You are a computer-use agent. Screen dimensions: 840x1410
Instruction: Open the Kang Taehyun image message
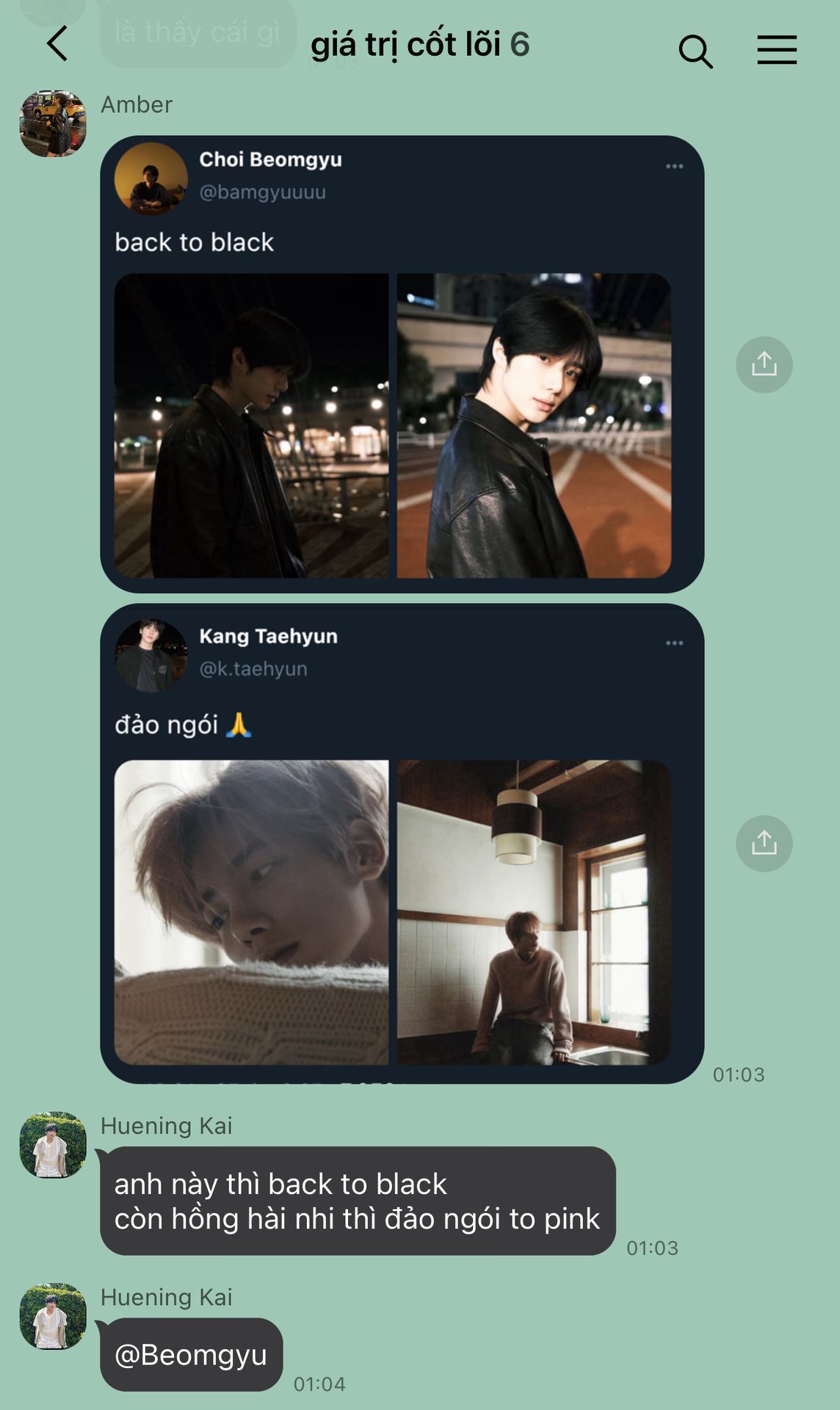[x=402, y=844]
